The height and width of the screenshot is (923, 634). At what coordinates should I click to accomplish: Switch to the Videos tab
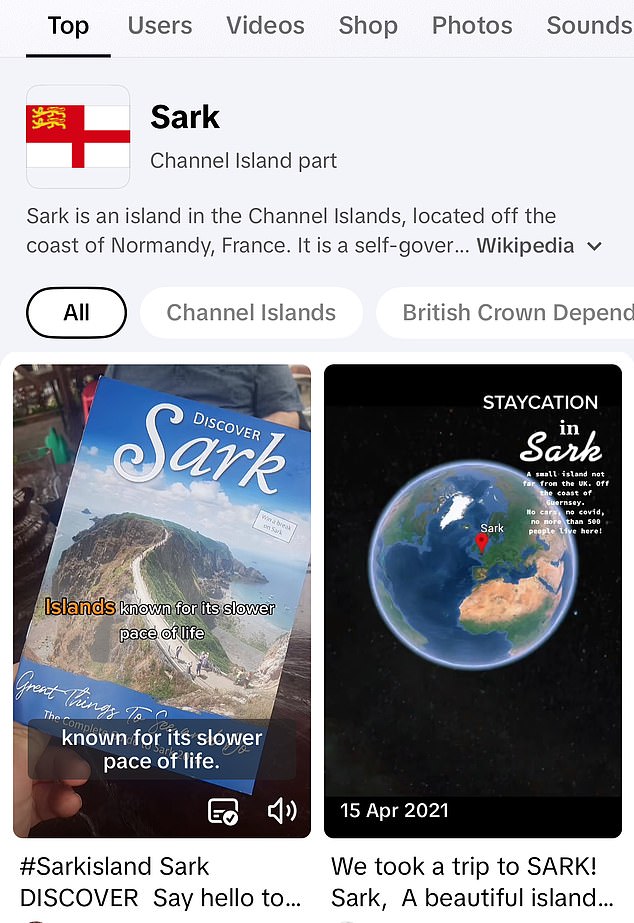pyautogui.click(x=265, y=25)
